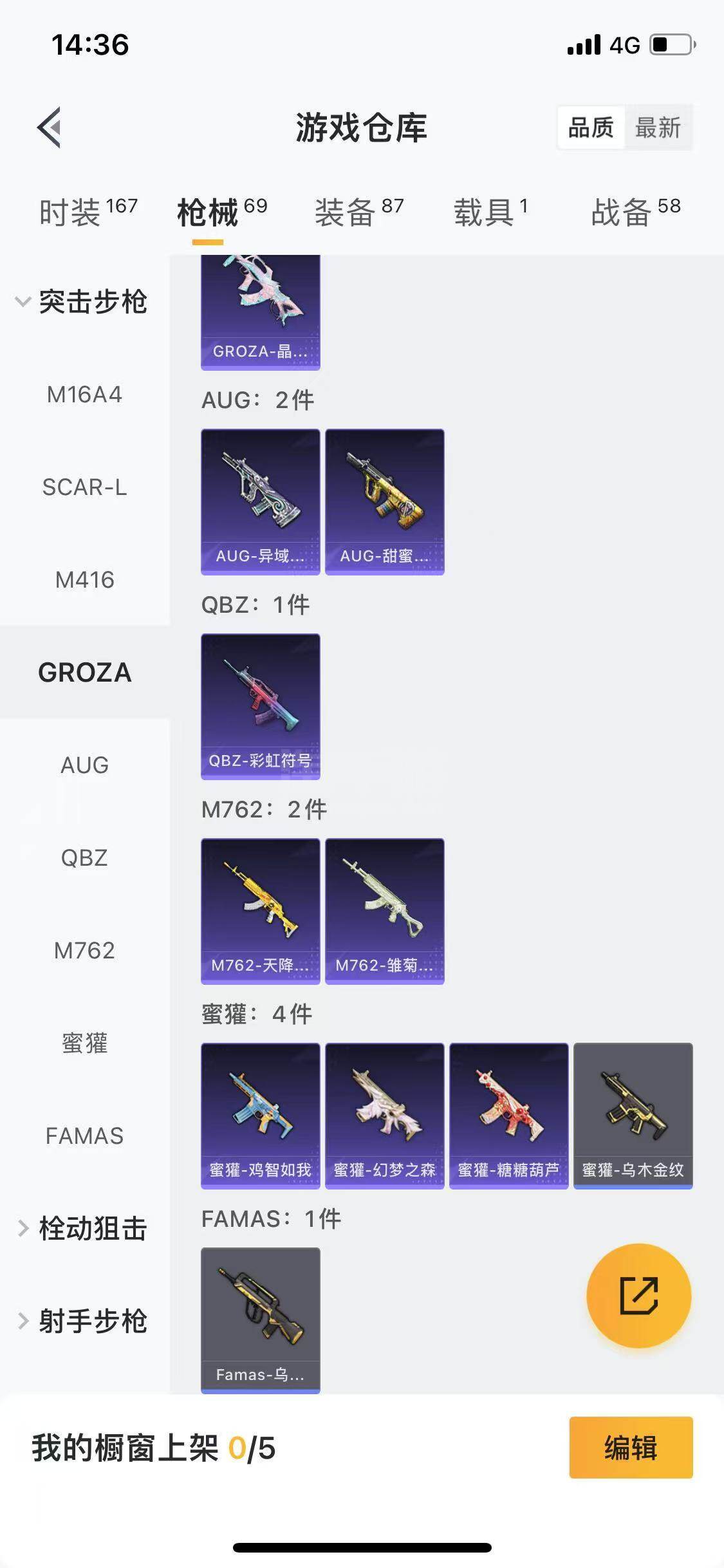Open the 装备 tab

358,212
